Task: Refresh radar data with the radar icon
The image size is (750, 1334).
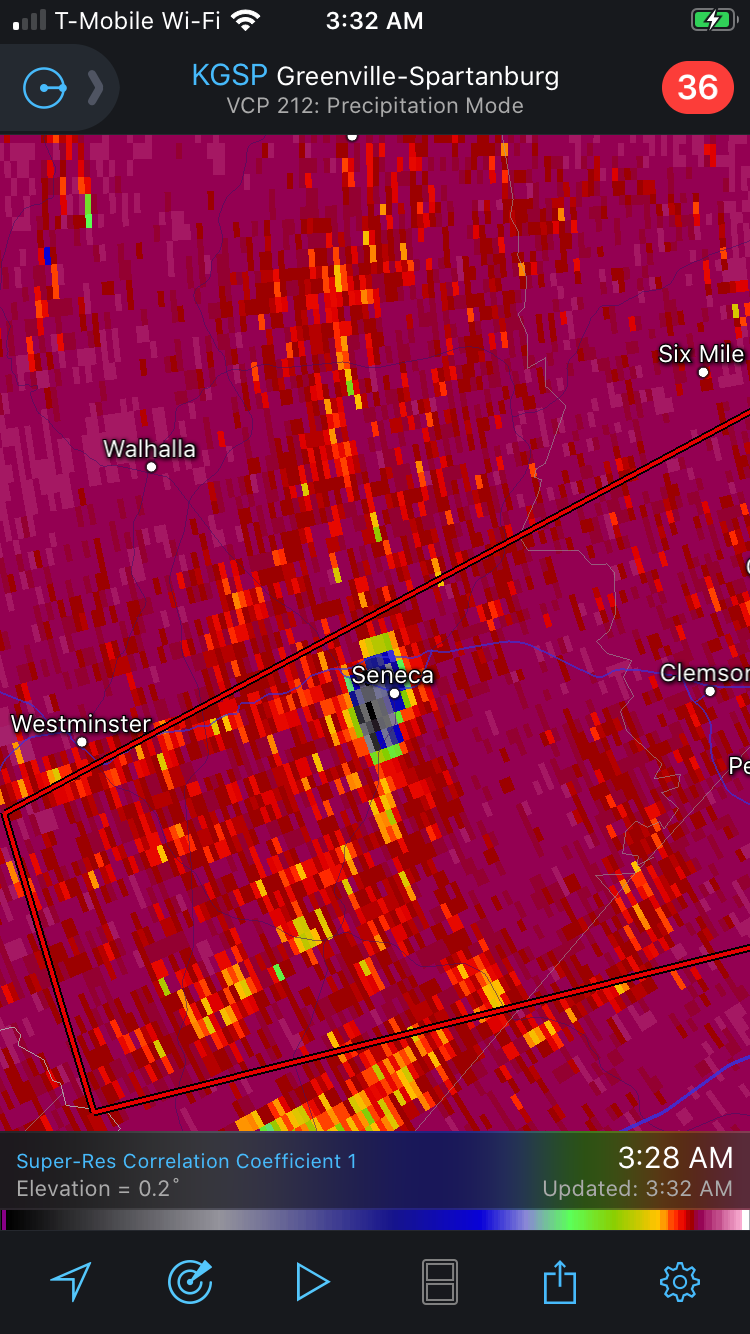Action: [190, 1281]
